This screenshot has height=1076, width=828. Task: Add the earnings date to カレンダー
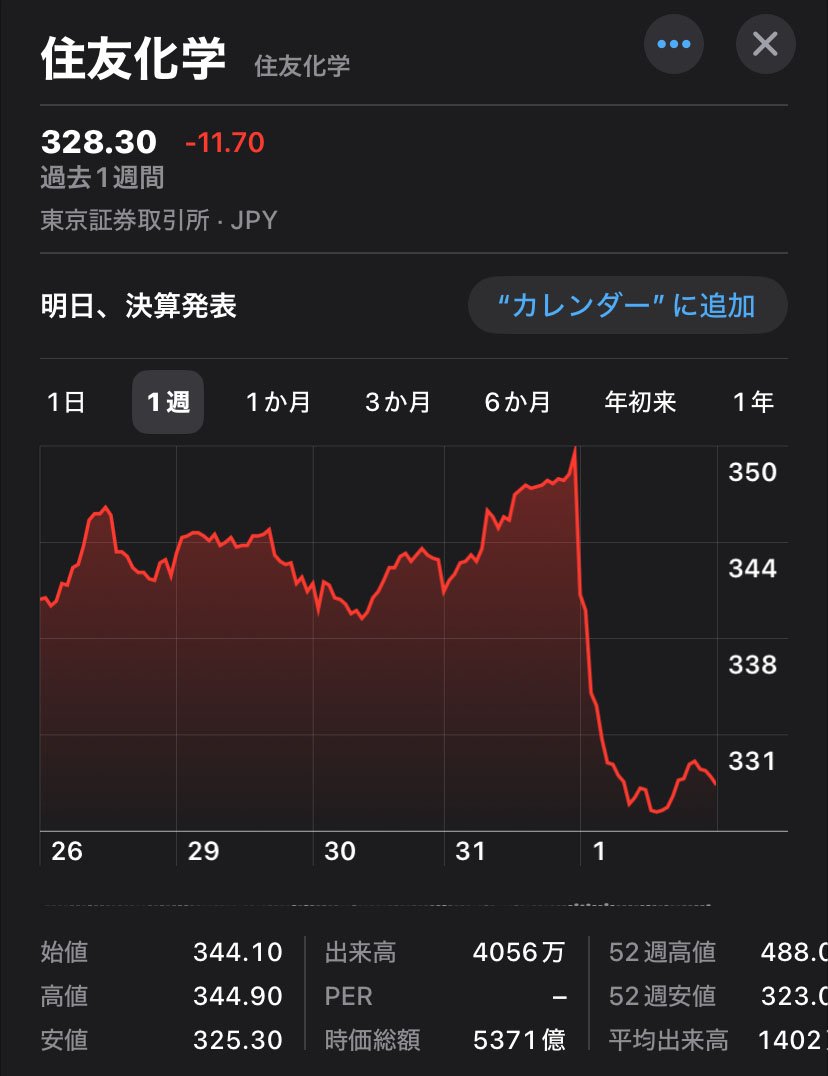(627, 305)
